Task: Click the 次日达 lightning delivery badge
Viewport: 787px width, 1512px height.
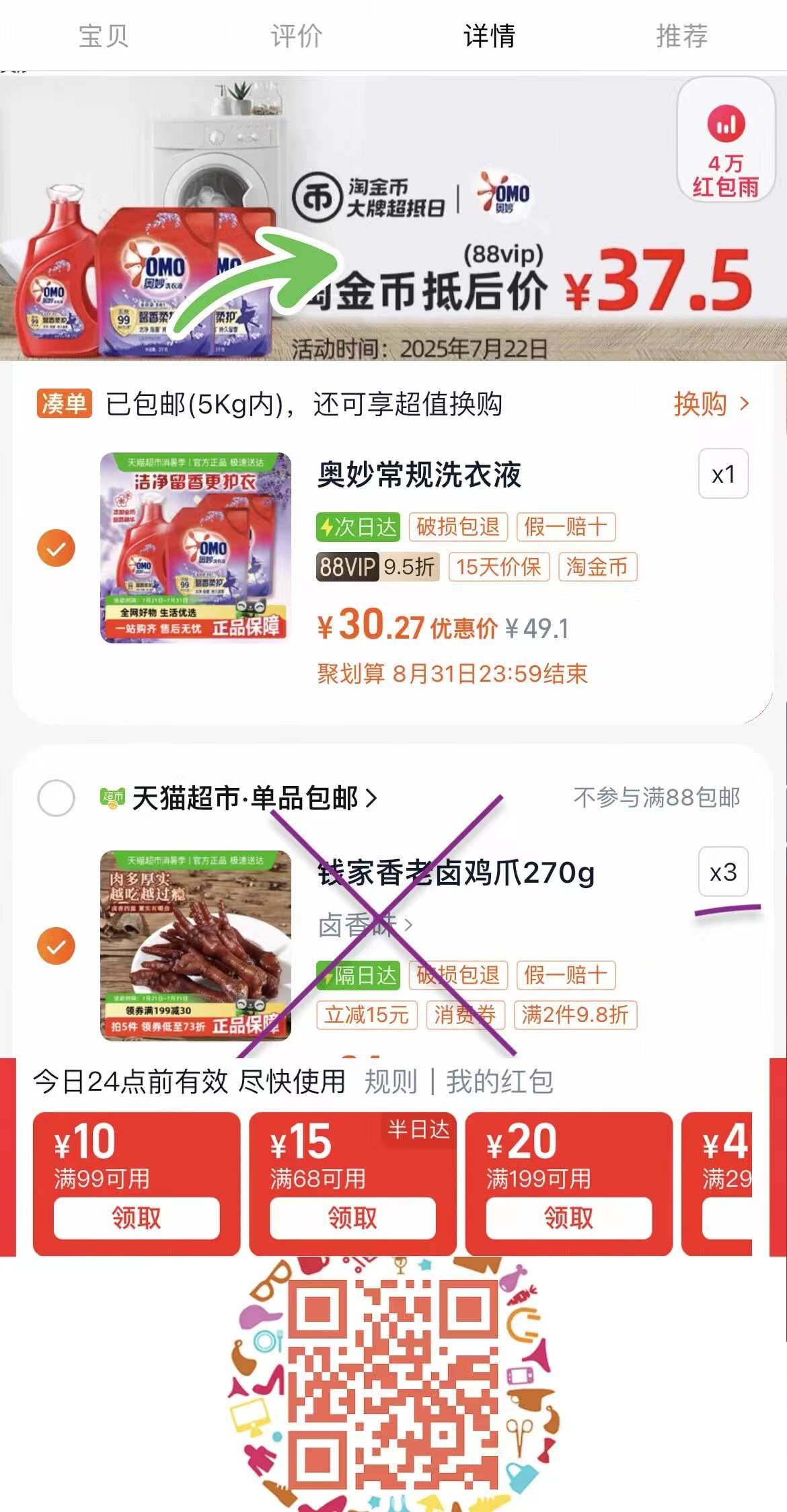Action: 359,528
